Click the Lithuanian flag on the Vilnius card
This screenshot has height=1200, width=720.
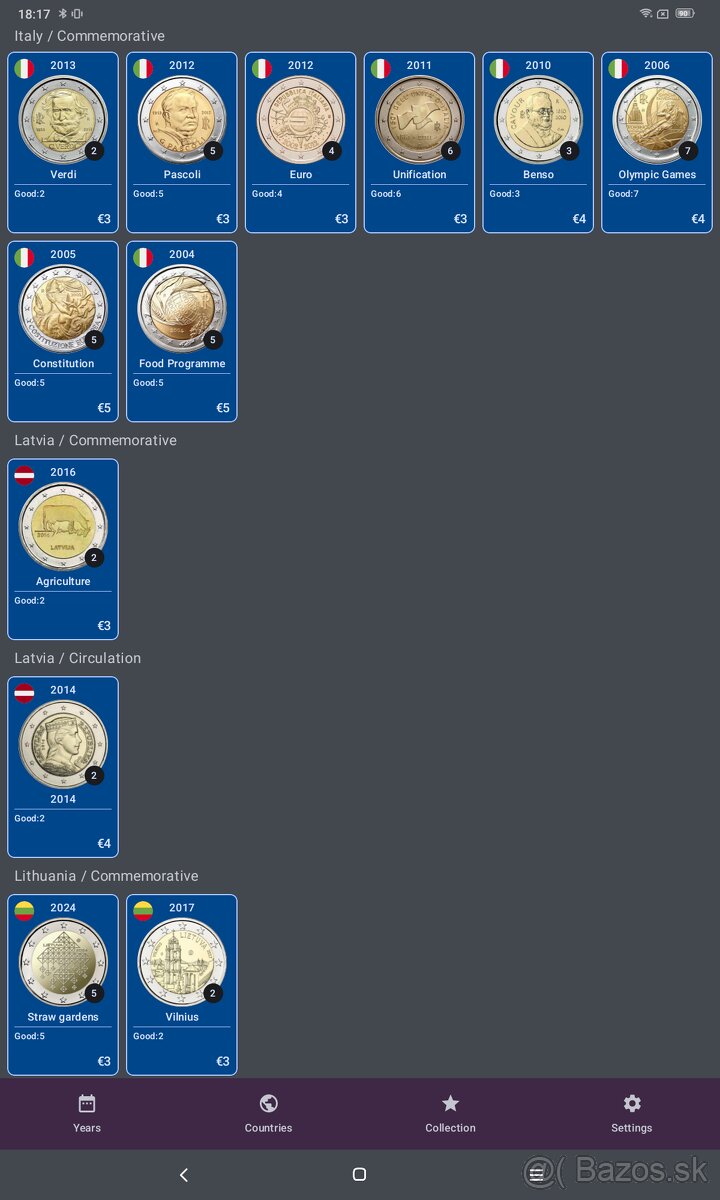click(143, 908)
